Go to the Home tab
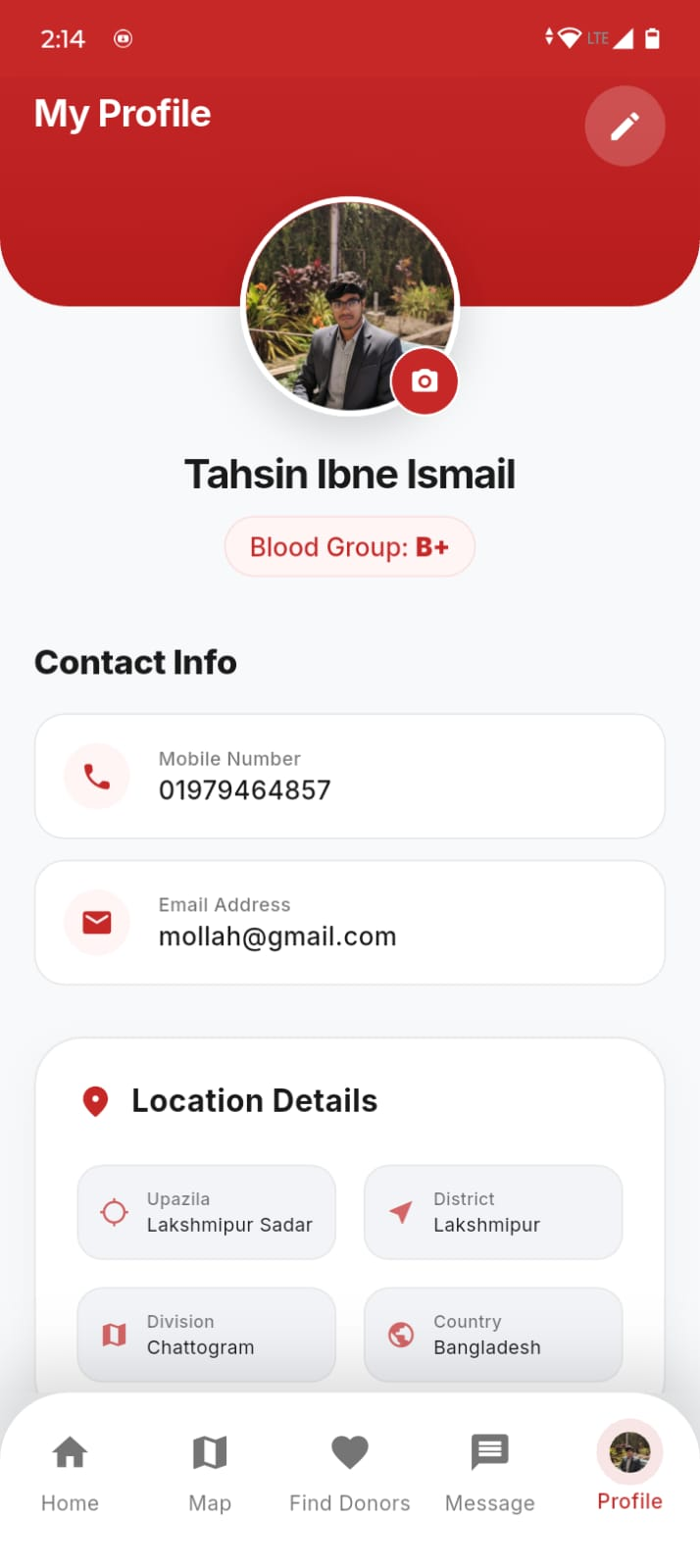The width and height of the screenshot is (700, 1568). (x=70, y=1470)
